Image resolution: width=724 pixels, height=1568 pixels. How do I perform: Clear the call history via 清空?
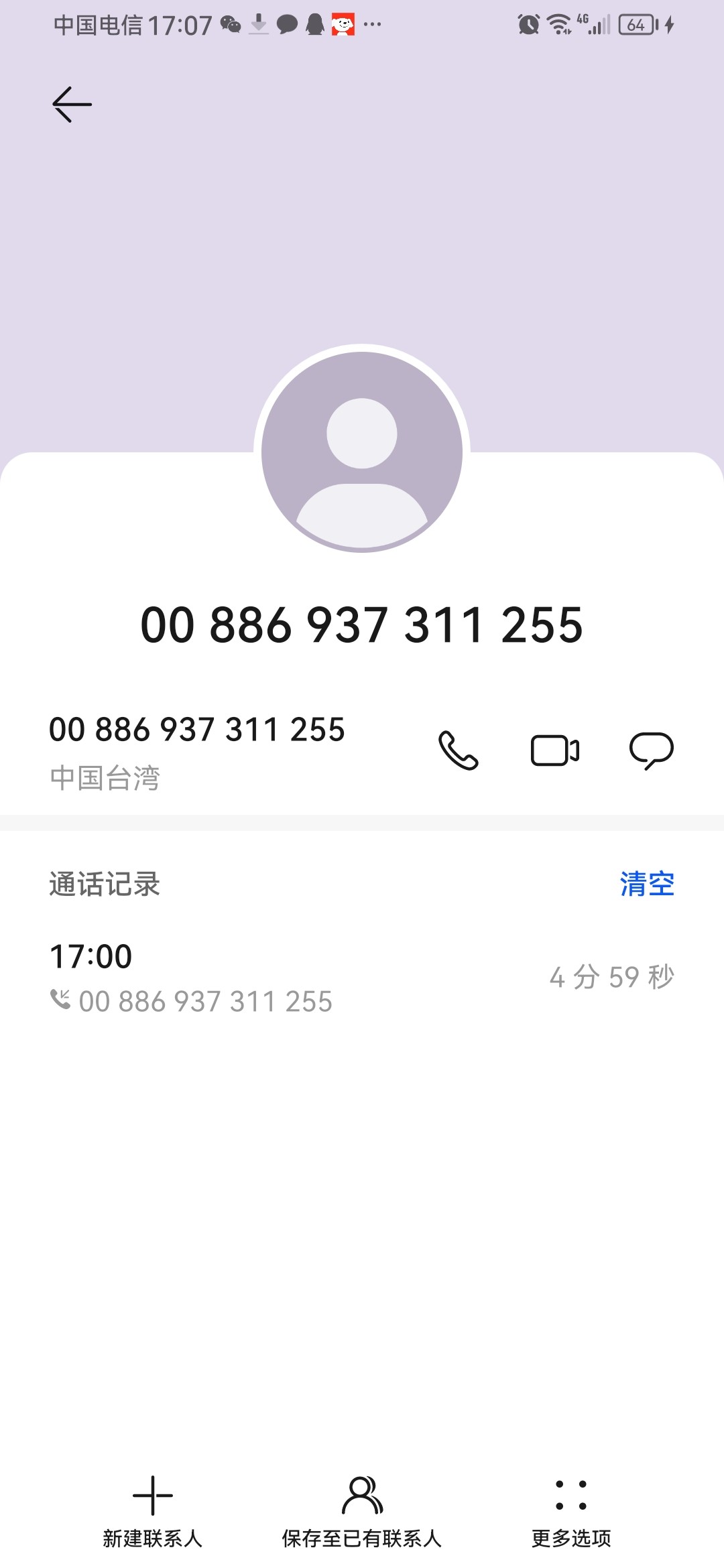(x=646, y=884)
